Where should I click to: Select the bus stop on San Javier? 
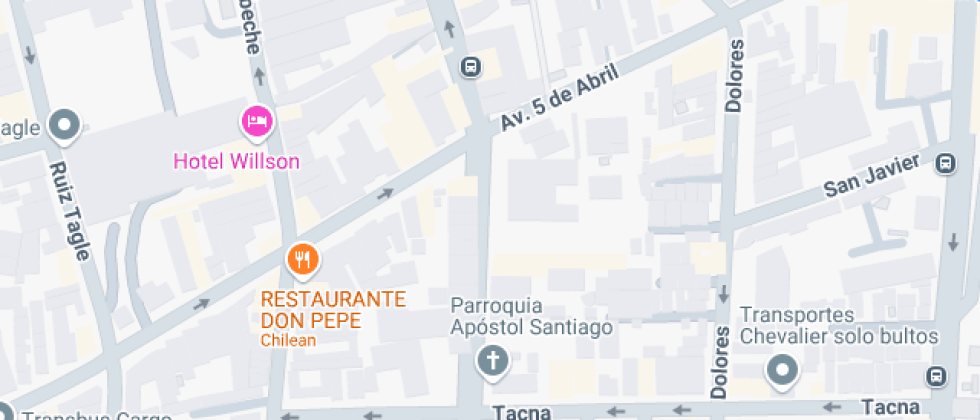pos(944,163)
